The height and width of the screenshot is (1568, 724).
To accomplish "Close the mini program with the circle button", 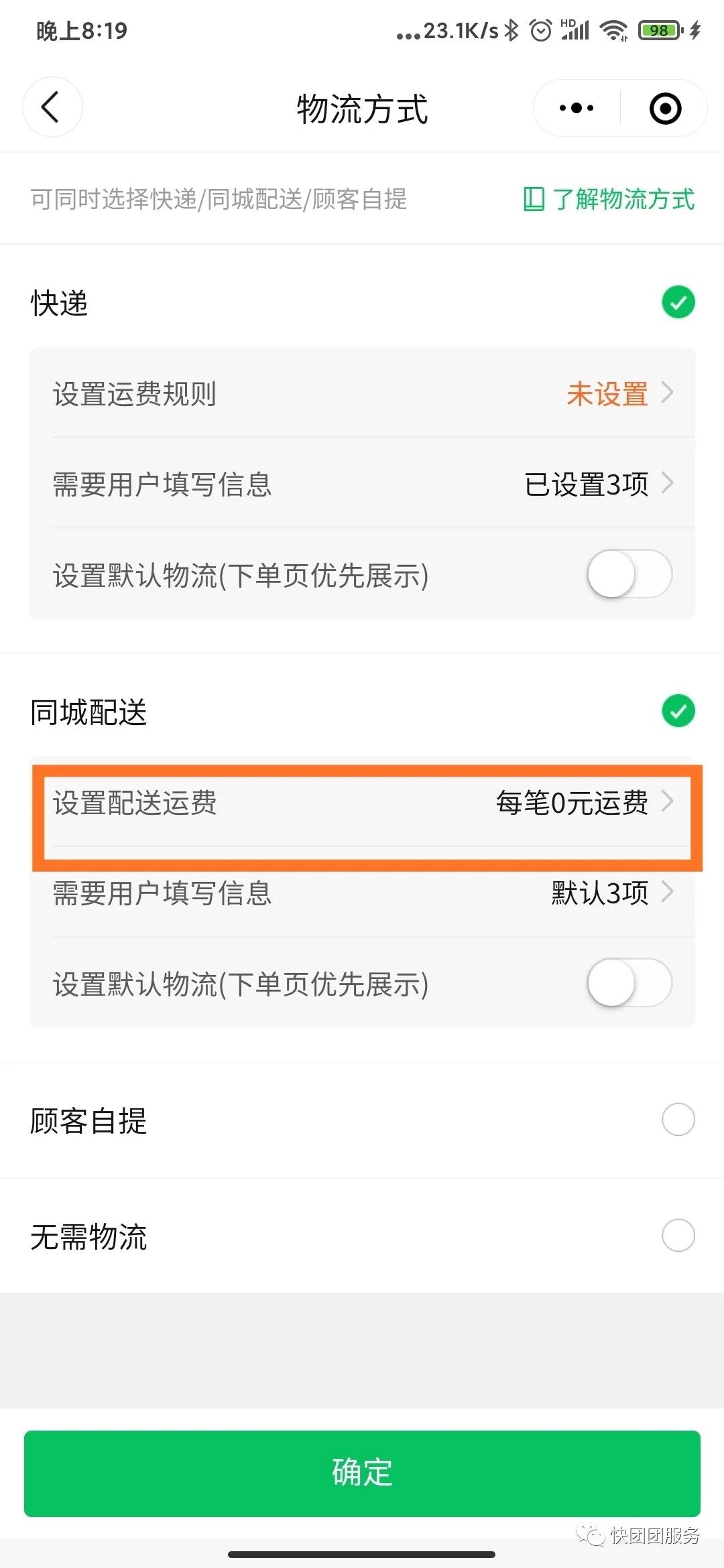I will point(665,109).
